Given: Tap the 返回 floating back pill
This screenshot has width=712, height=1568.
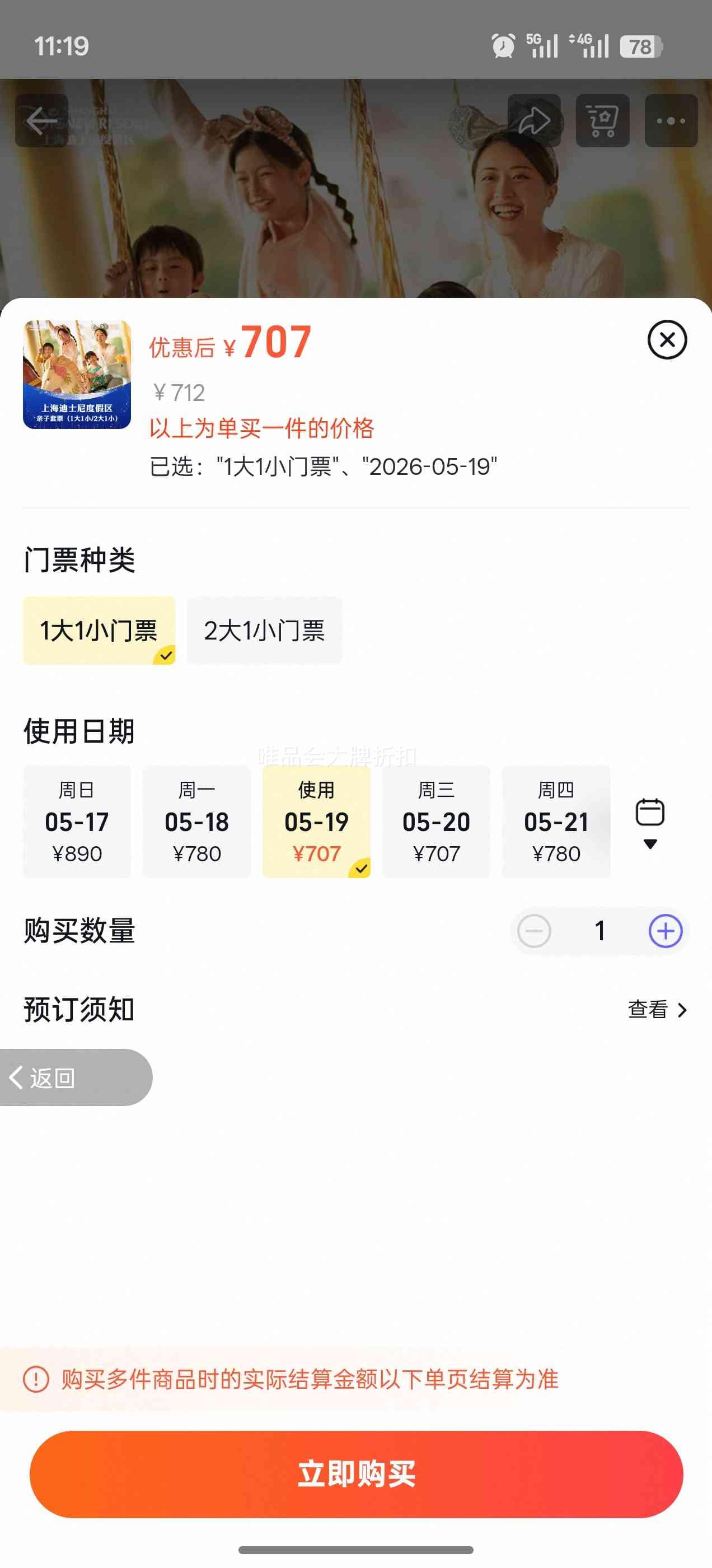Looking at the screenshot, I should (76, 1077).
